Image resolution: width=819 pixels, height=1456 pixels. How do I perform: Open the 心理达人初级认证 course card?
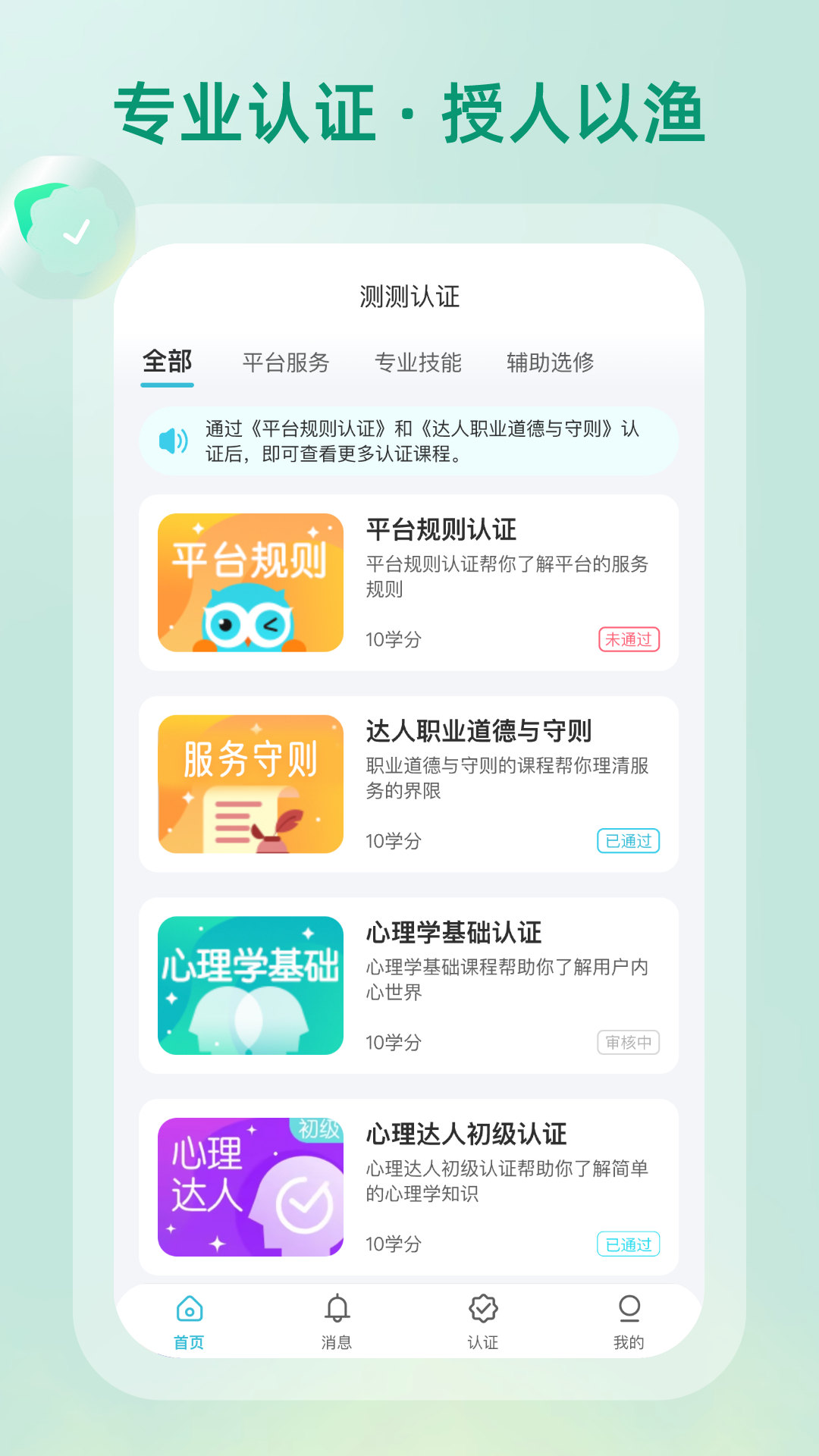pos(409,1186)
